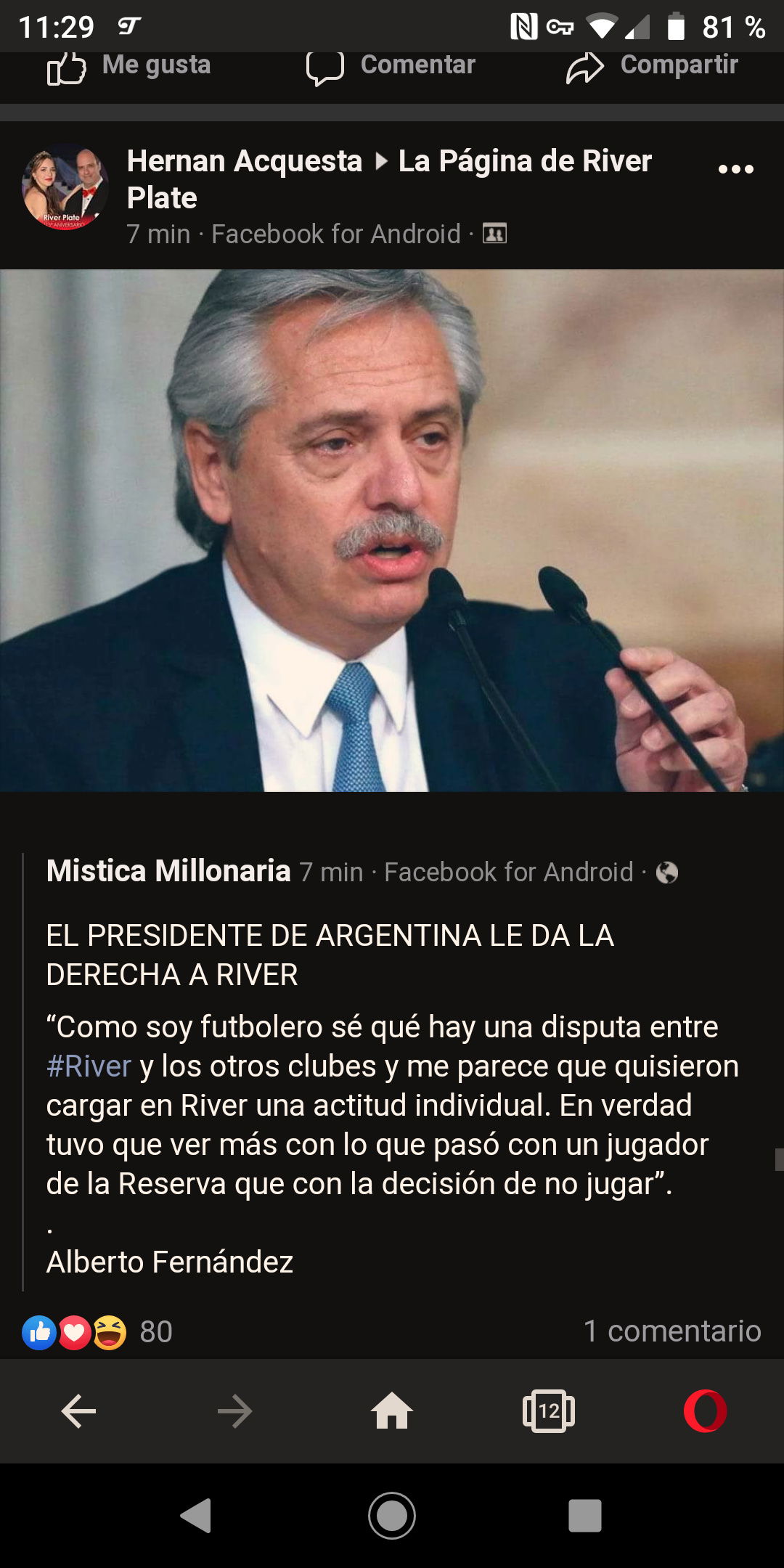Open Hernan Acquesta's profile picture
784x1568 pixels.
click(x=65, y=187)
